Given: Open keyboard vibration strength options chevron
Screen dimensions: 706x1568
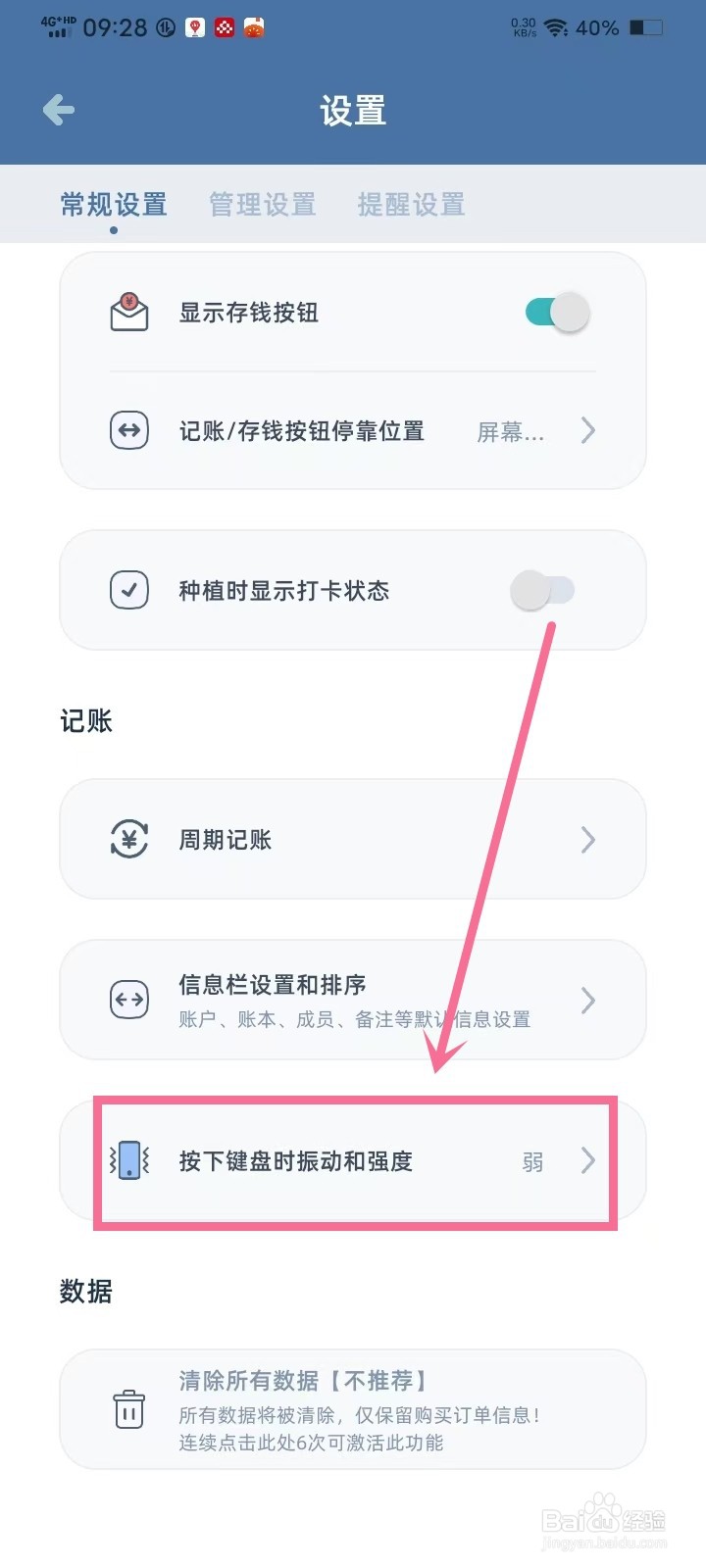Looking at the screenshot, I should (587, 1162).
